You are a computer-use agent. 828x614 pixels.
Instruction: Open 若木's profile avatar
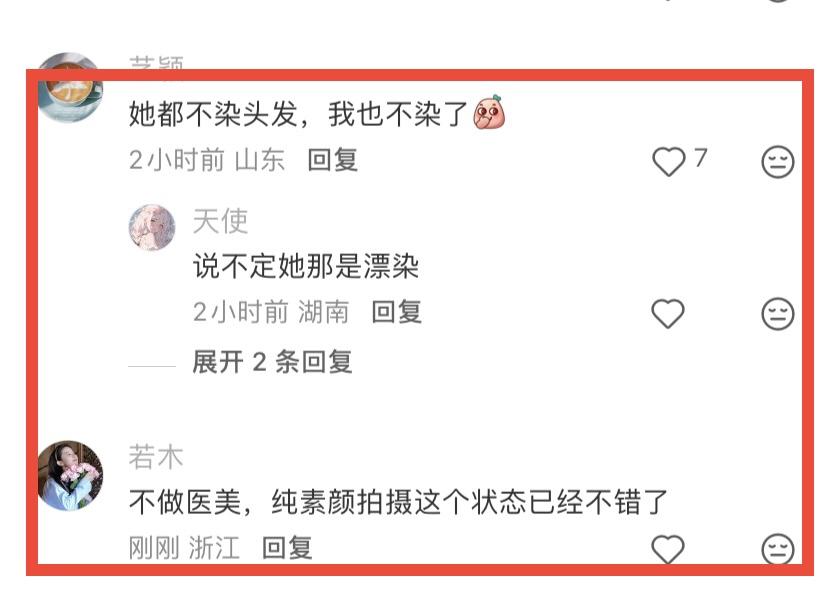(x=70, y=475)
